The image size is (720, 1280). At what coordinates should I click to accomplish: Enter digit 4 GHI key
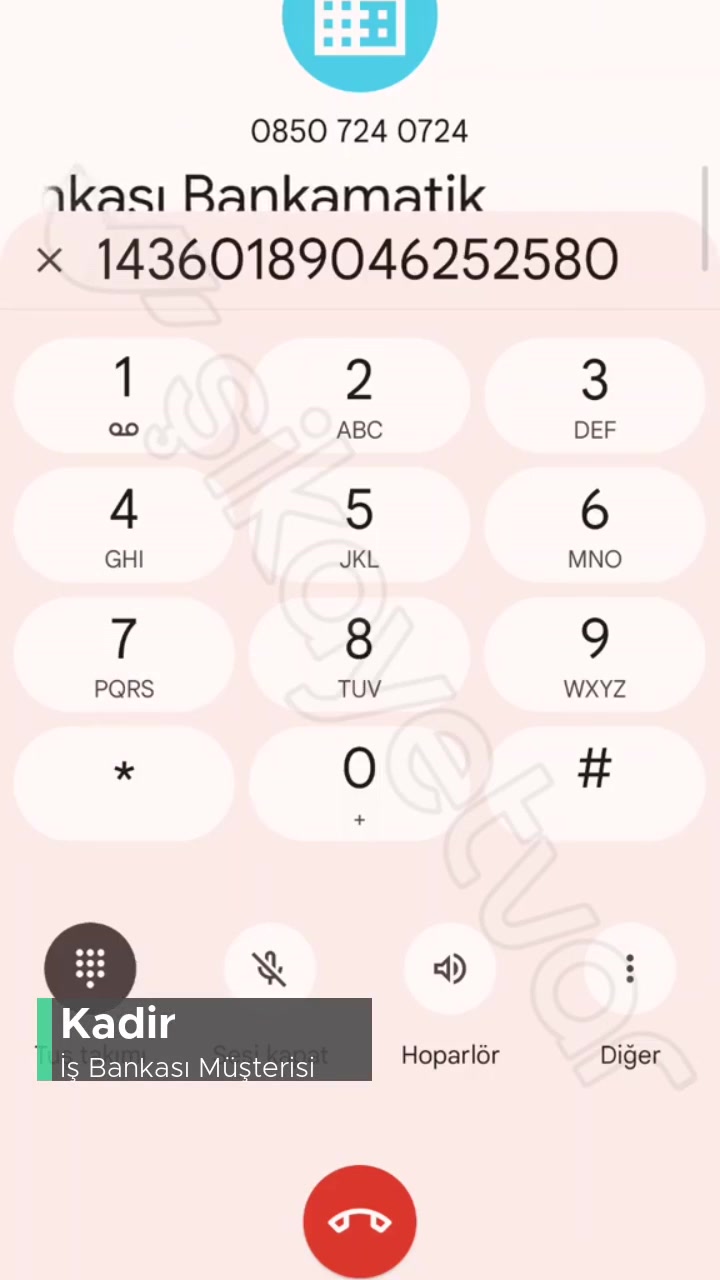(124, 526)
